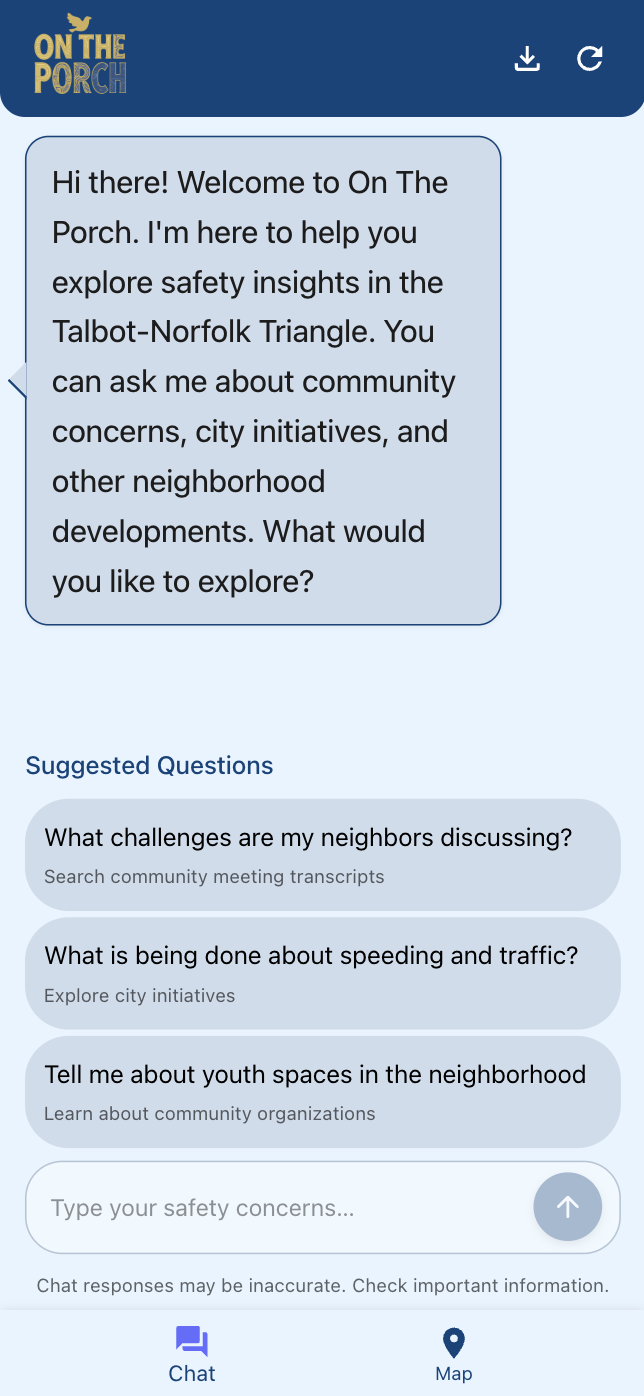The height and width of the screenshot is (1396, 644).
Task: Tap the refresh icon to restart chat
Action: tap(590, 59)
